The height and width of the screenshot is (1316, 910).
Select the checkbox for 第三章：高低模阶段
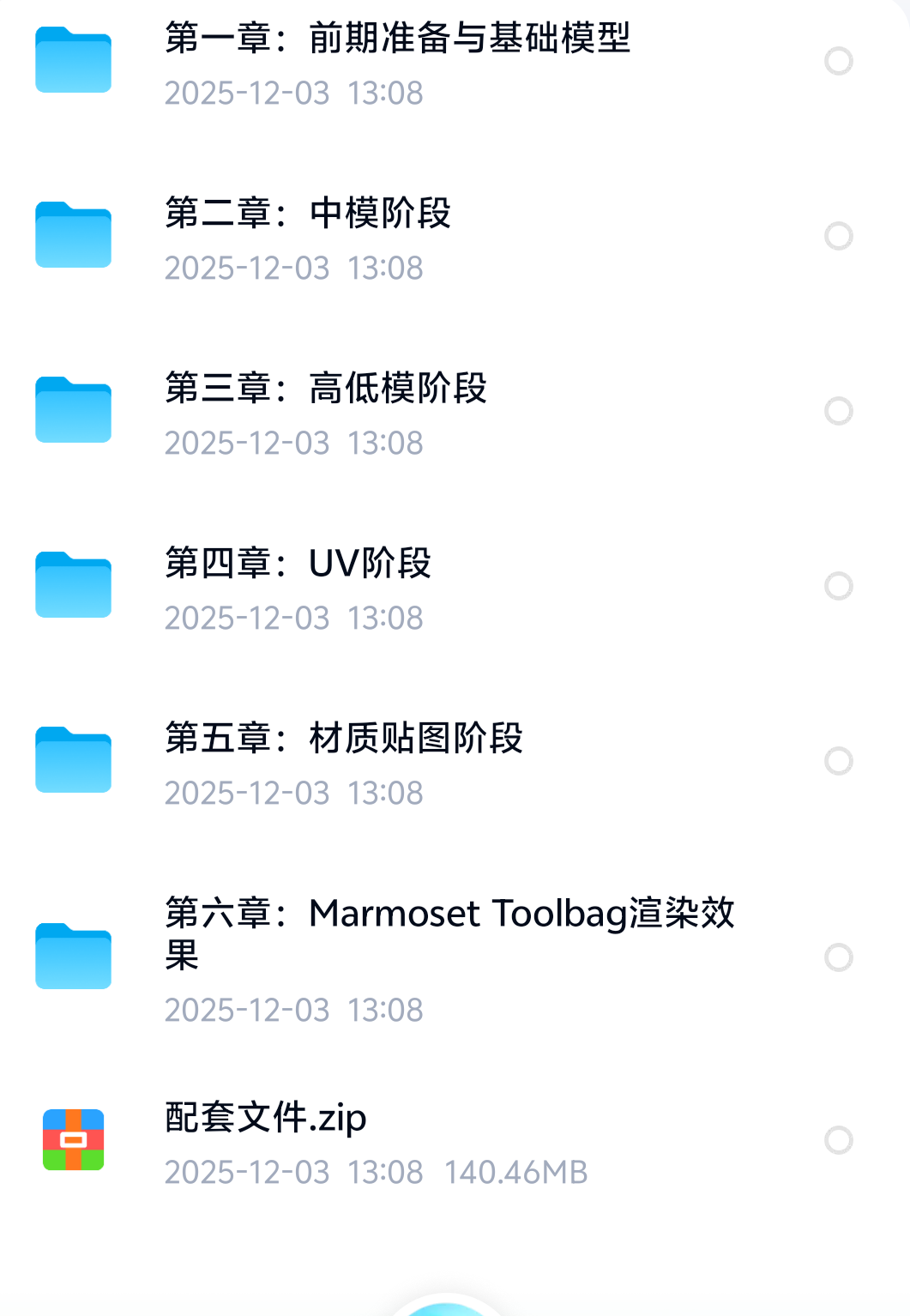pos(838,410)
